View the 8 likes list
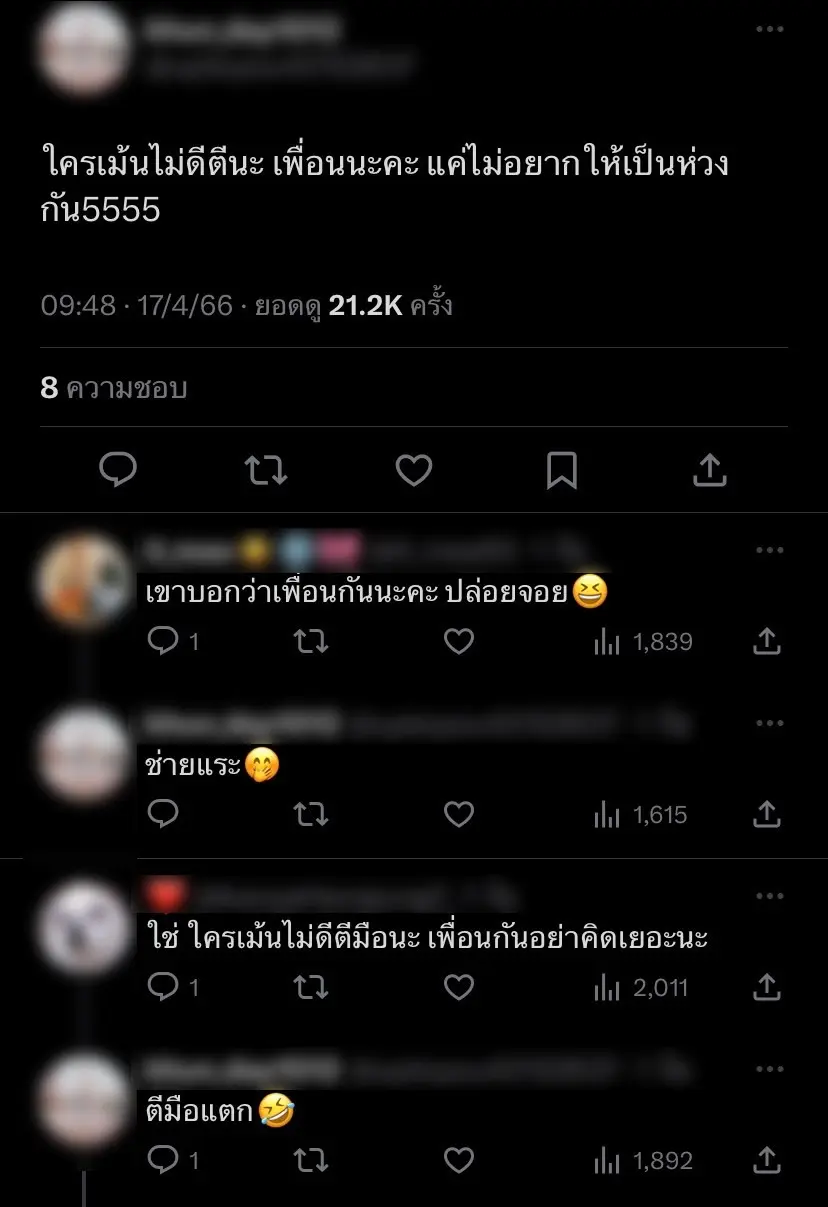The height and width of the screenshot is (1207, 828). pos(113,388)
